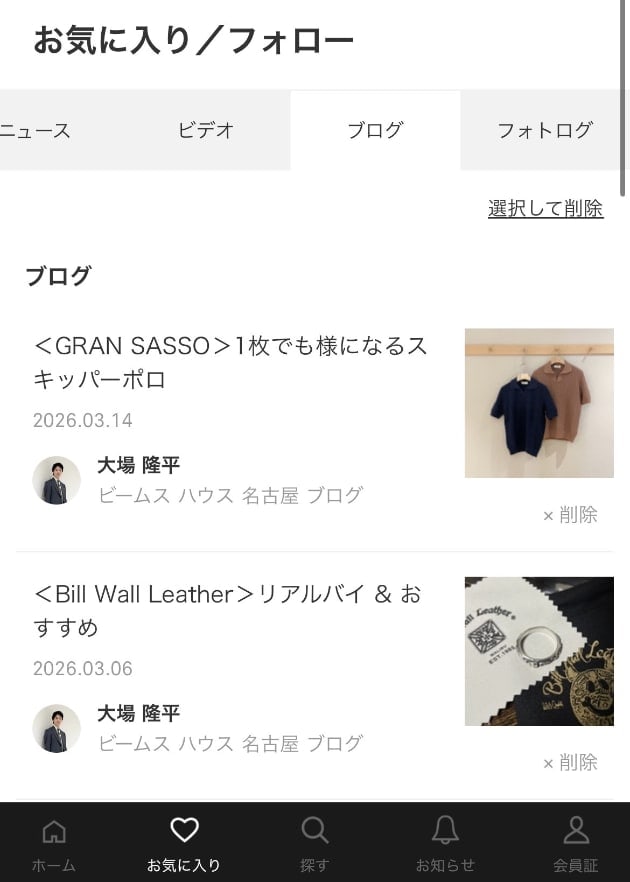
Task: Switch to the ビデオ tab
Action: 206,130
